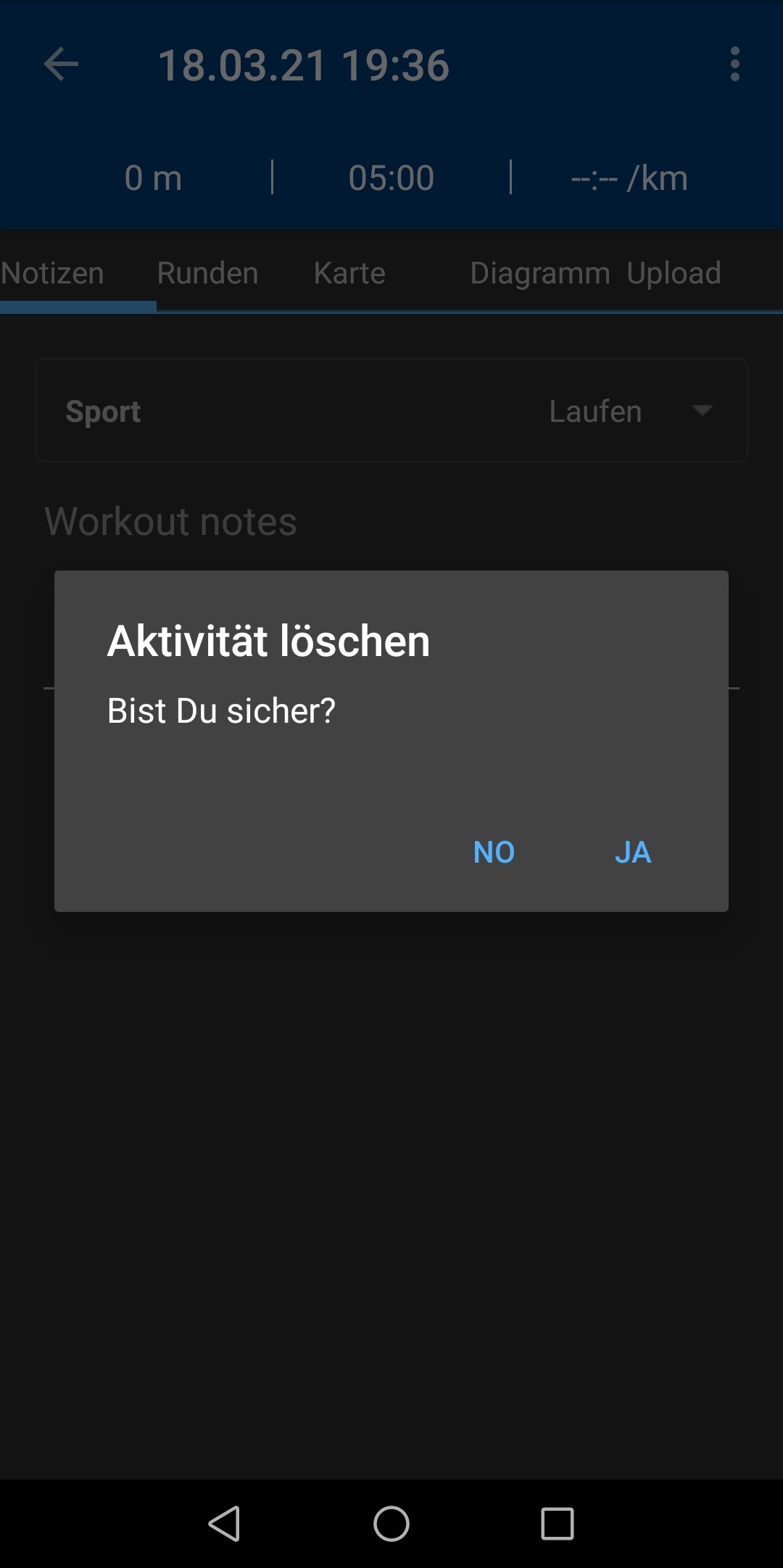The width and height of the screenshot is (783, 1568).
Task: Open the recent apps overview
Action: tap(558, 1523)
